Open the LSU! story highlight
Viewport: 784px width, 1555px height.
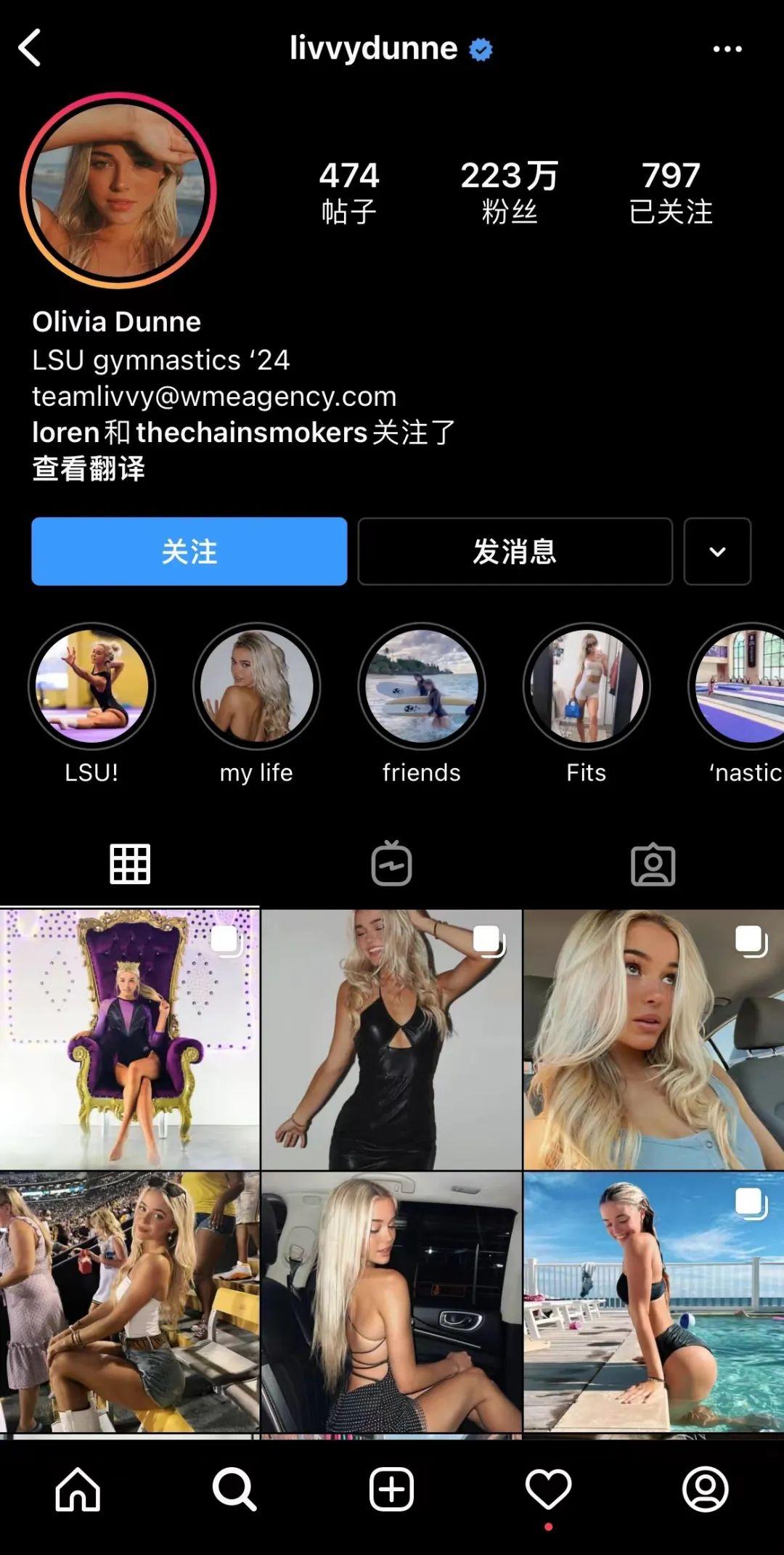click(91, 686)
